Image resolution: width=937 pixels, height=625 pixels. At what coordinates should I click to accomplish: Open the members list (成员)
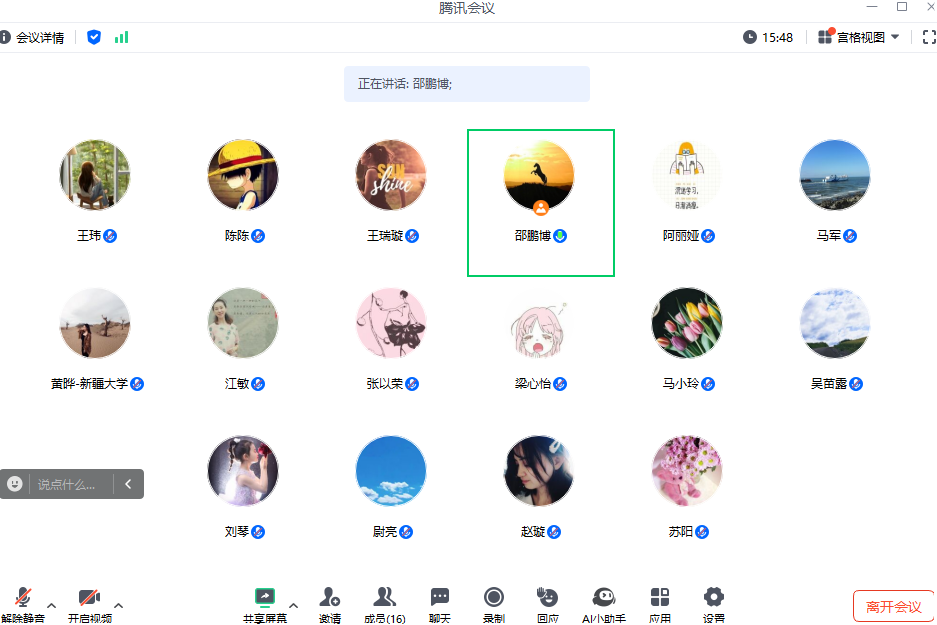point(384,604)
